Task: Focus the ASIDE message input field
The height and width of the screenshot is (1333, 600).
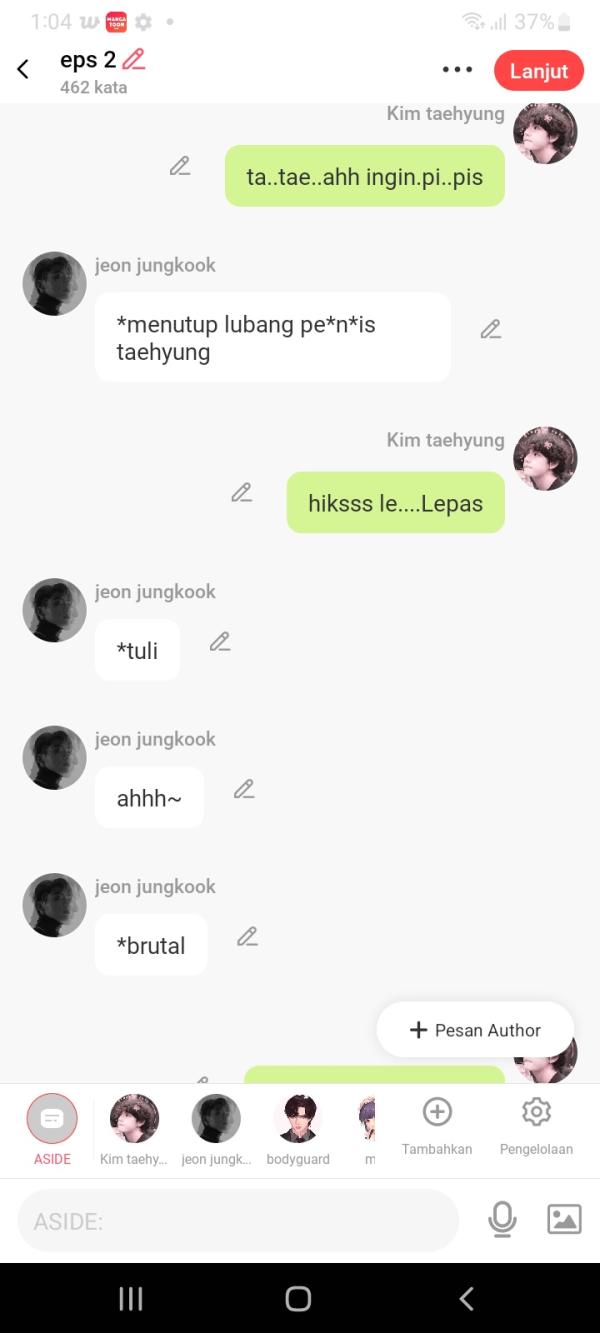Action: tap(238, 1221)
